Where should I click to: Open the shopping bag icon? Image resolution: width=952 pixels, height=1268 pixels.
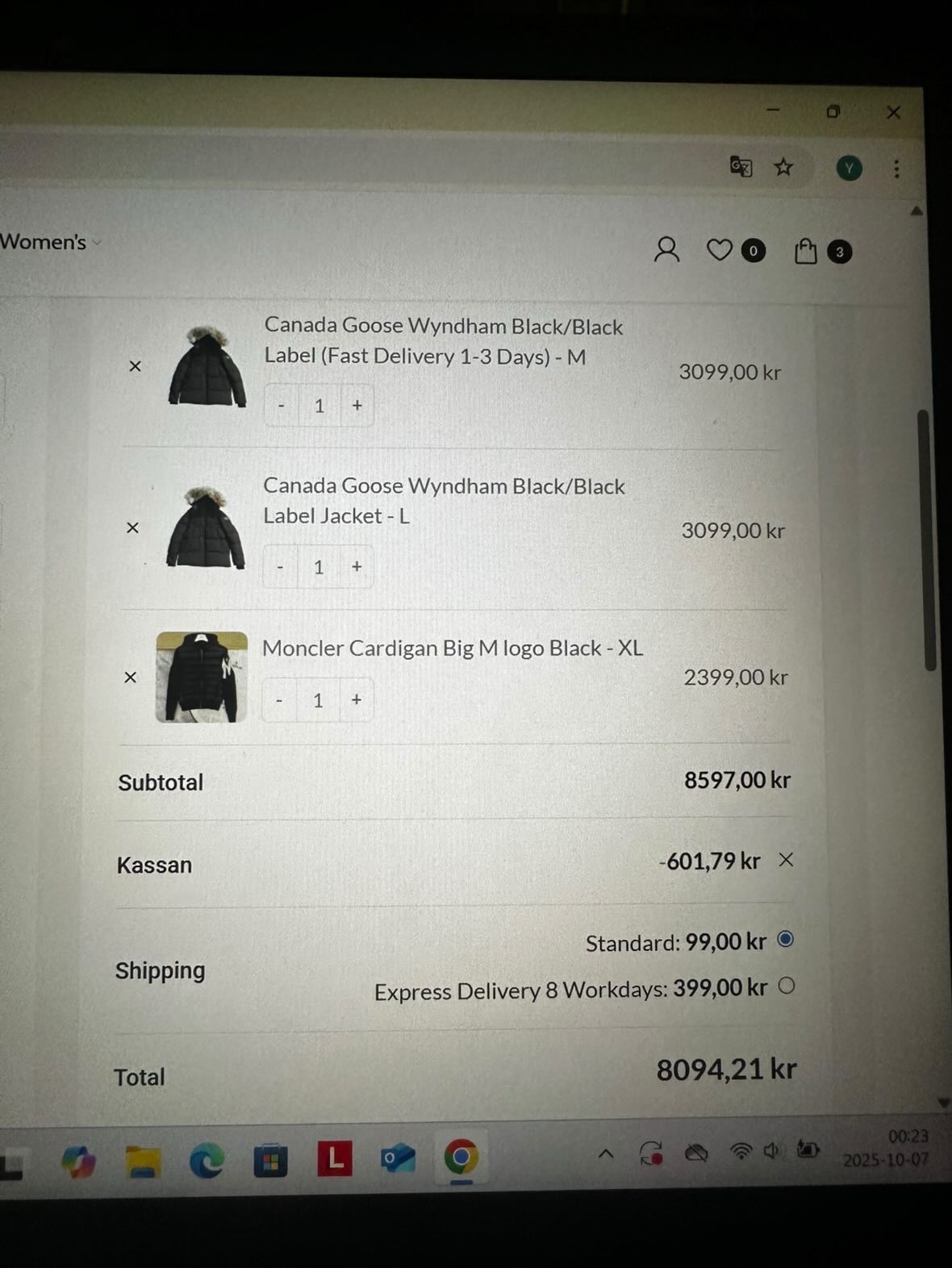805,251
